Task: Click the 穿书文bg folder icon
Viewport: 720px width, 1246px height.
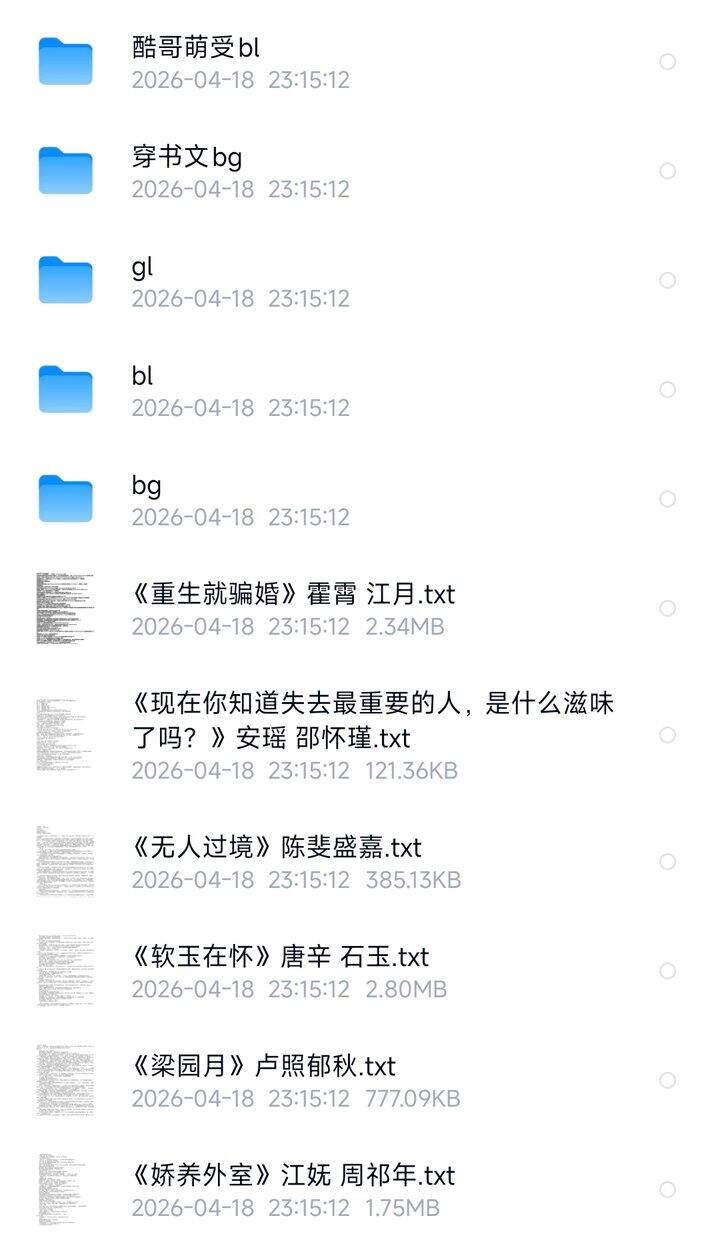Action: [x=65, y=172]
